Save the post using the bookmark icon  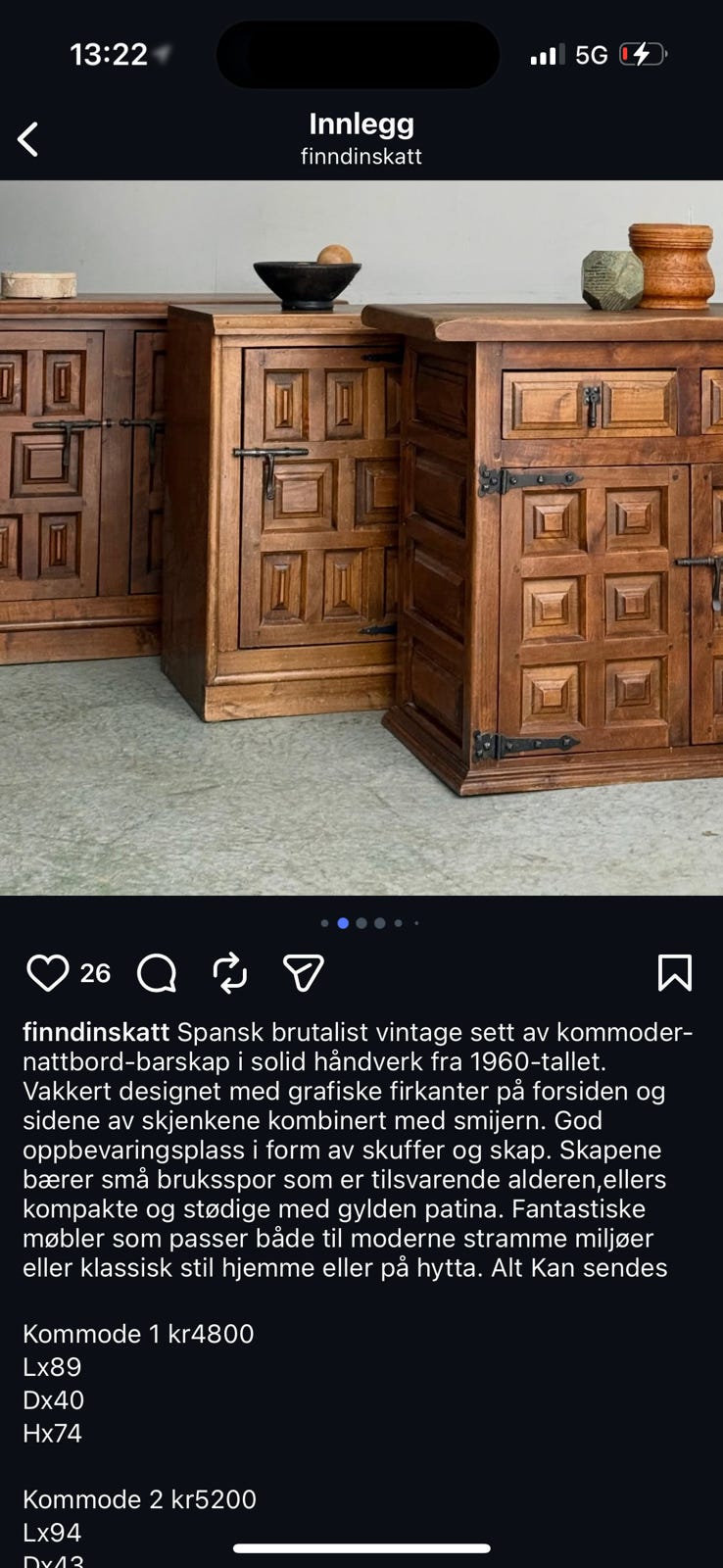click(675, 973)
